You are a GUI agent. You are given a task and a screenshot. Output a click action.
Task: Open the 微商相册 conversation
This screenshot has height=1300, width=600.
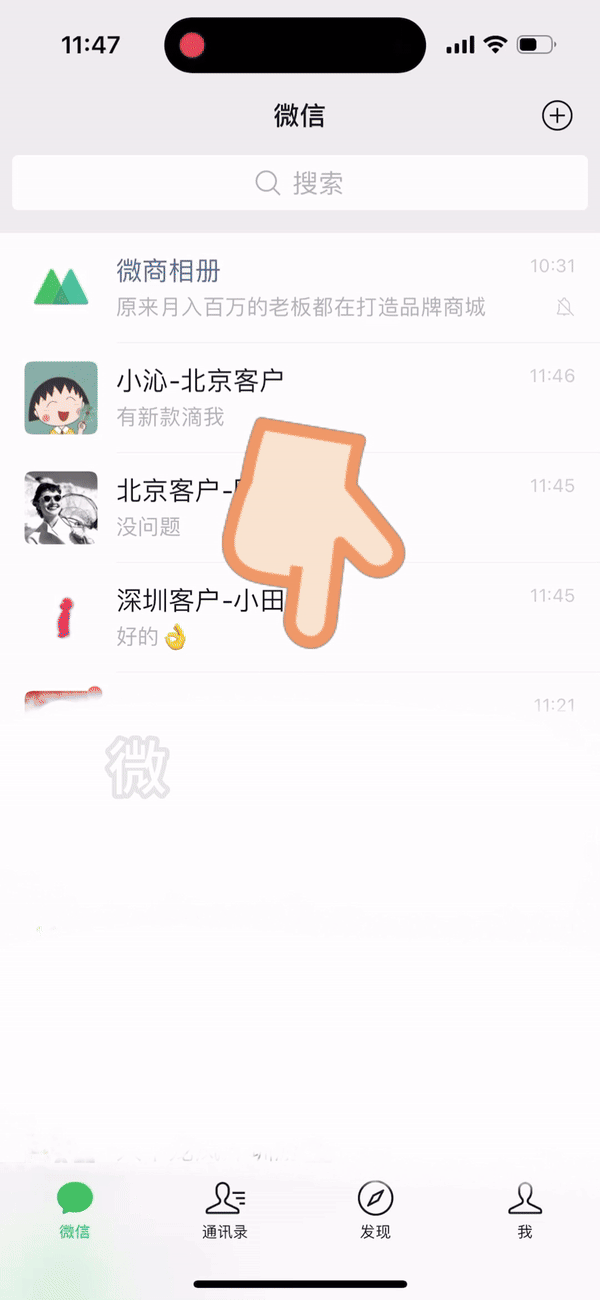coord(300,287)
